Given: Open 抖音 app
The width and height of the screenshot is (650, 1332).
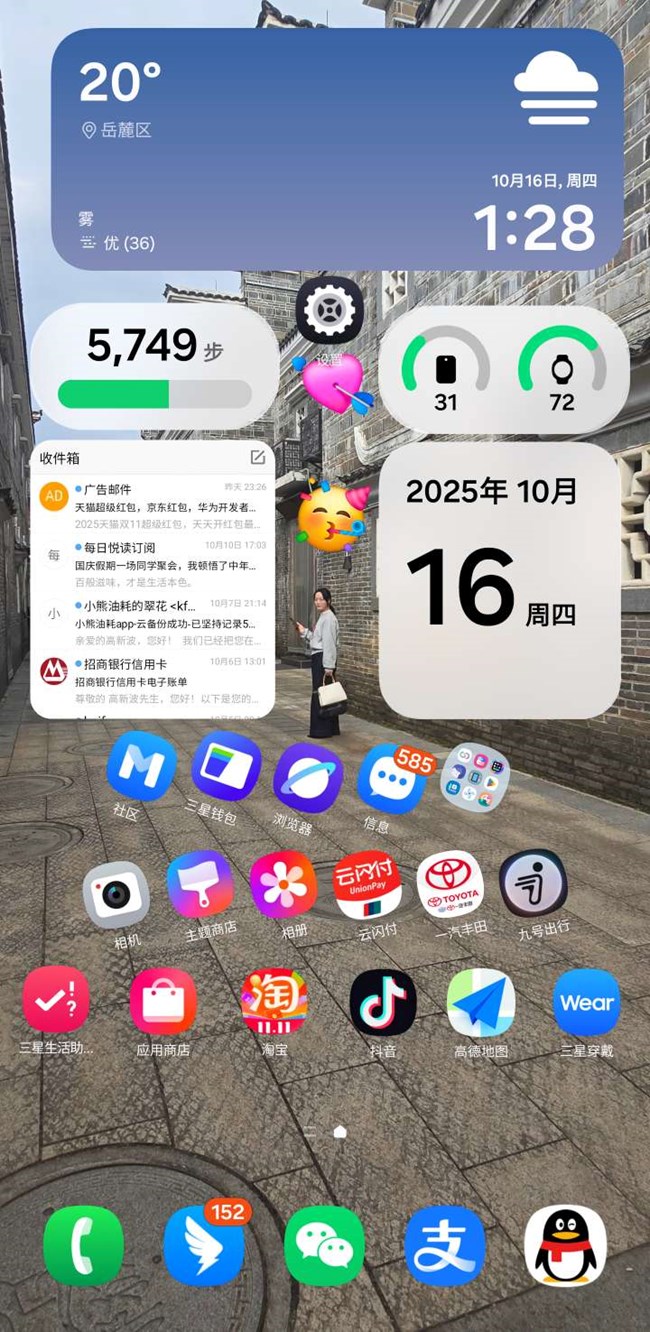Looking at the screenshot, I should tap(383, 1001).
